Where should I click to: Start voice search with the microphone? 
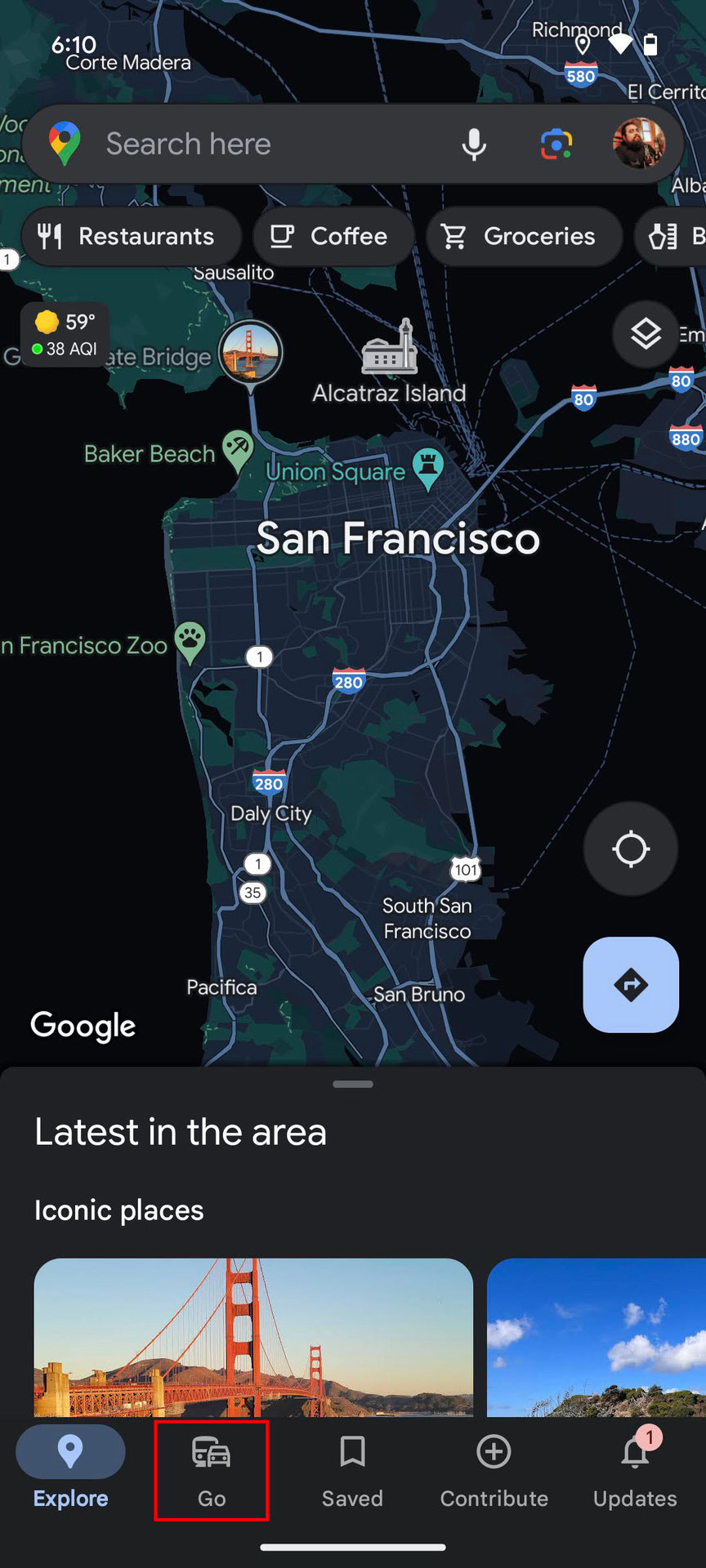pyautogui.click(x=474, y=145)
